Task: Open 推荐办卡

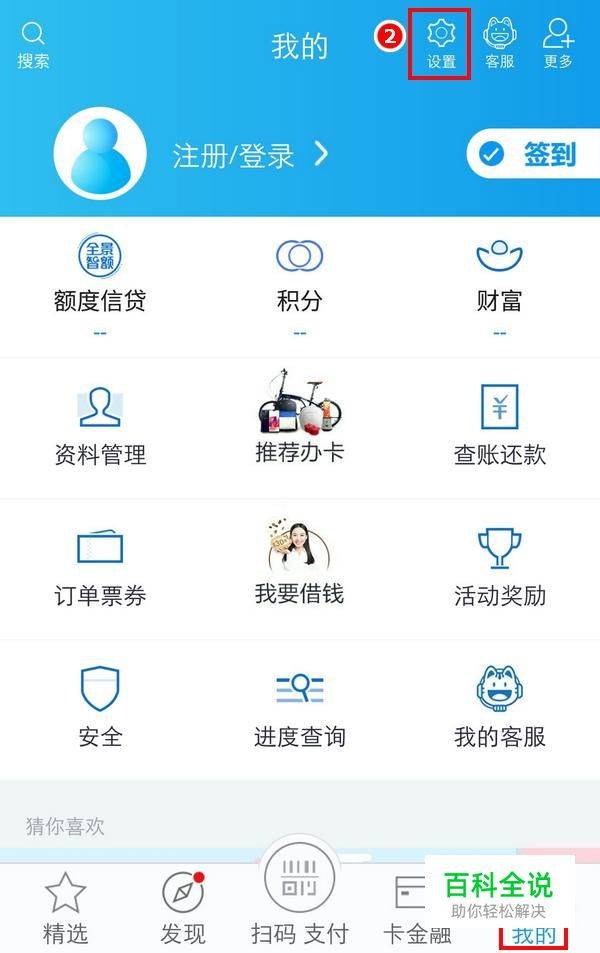Action: click(x=299, y=420)
